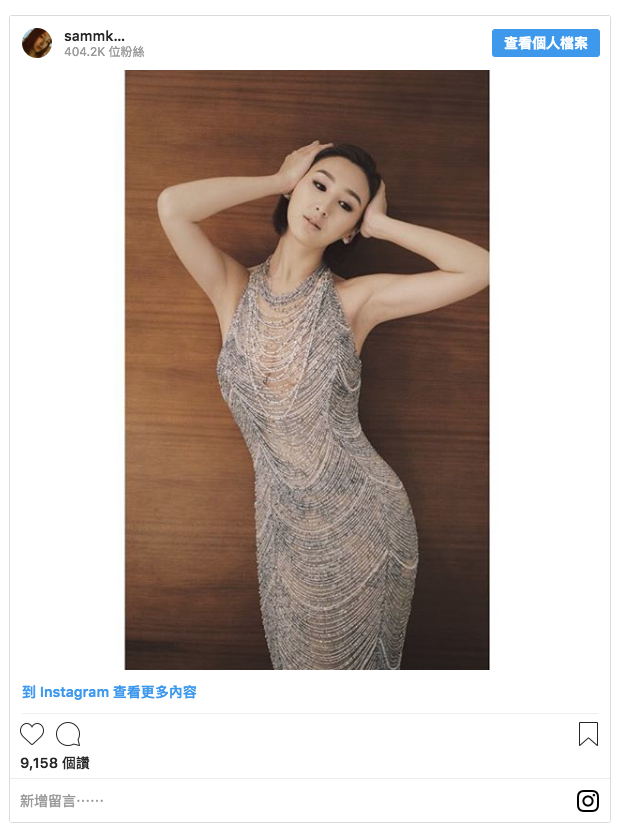Screen dimensions: 632x838
Task: Open the sammk... profile avatar
Action: 37,43
